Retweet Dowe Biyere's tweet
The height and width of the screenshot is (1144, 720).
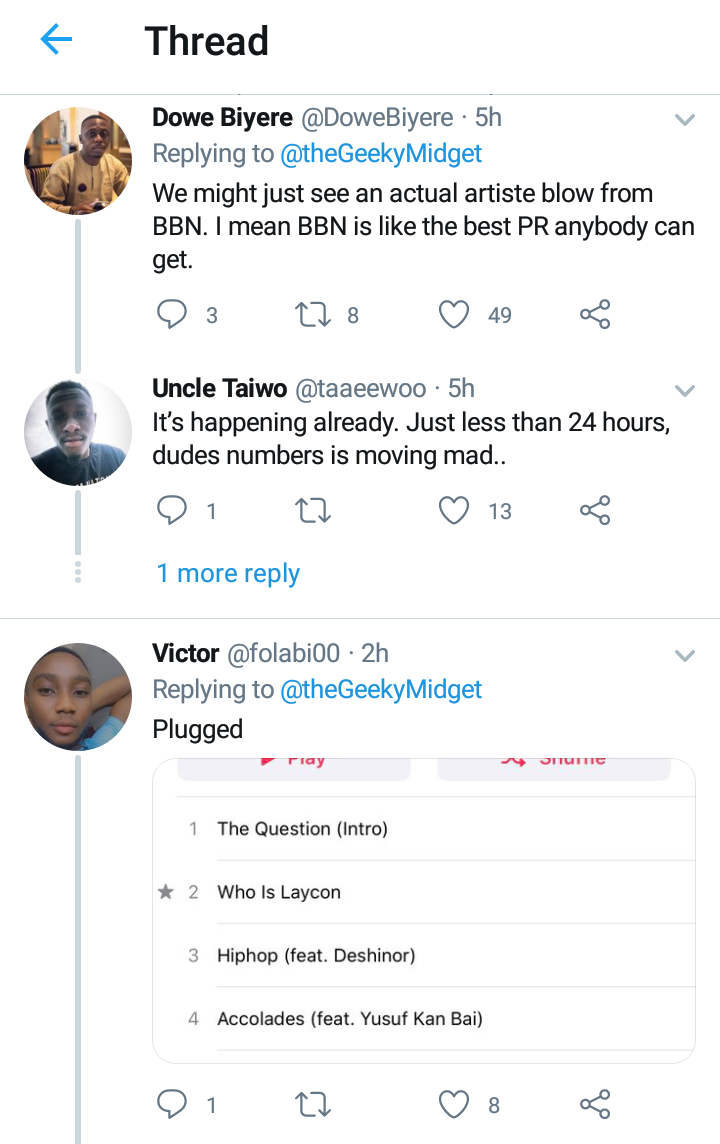coord(315,315)
